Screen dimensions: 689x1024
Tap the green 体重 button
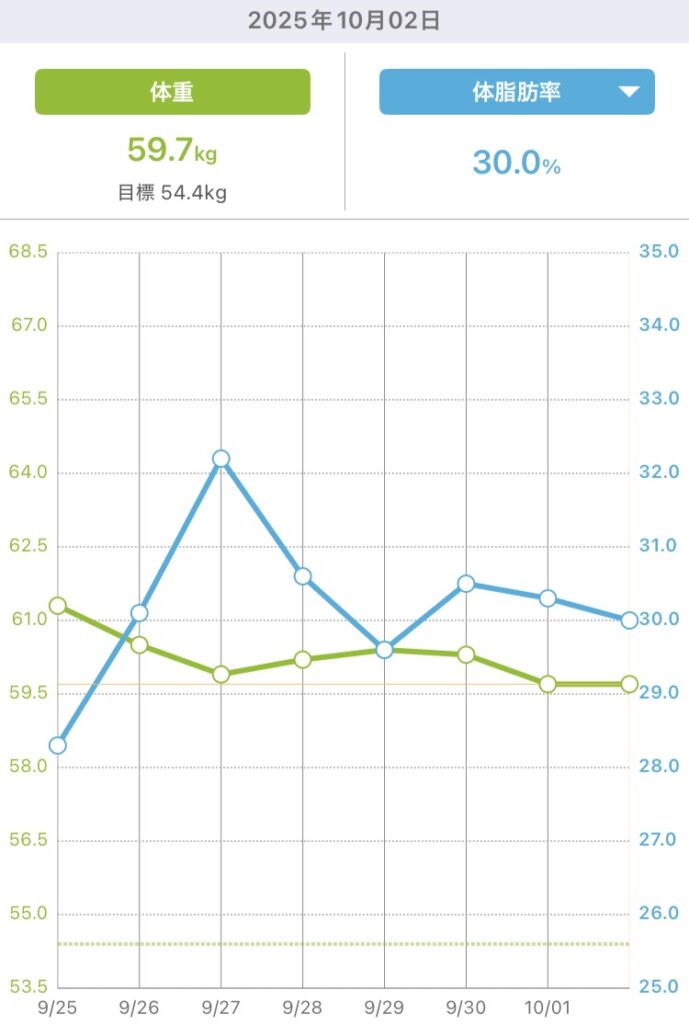(x=172, y=92)
